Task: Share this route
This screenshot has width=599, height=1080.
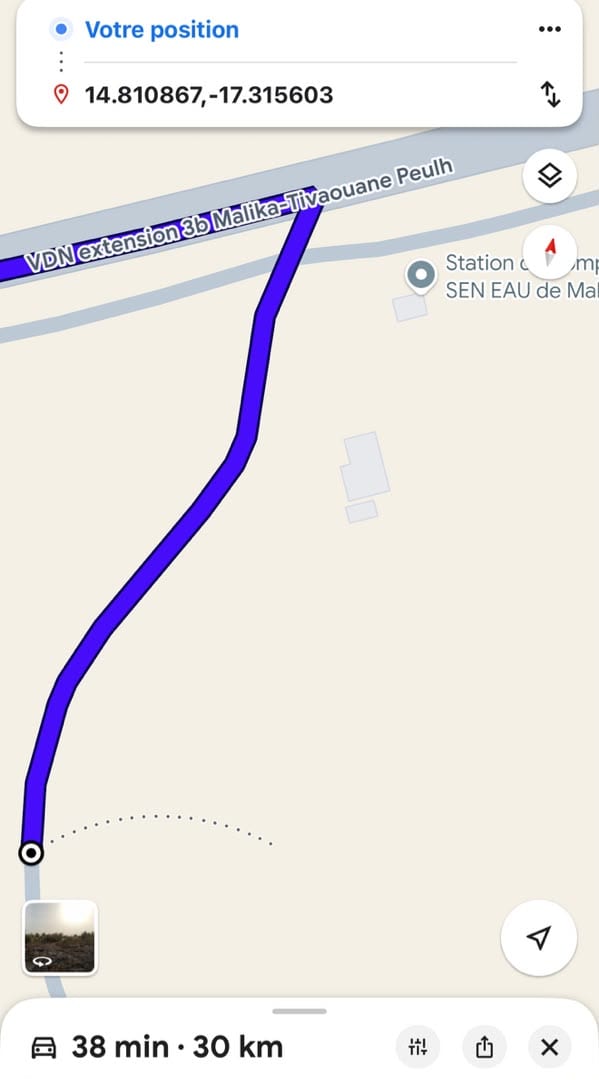Action: coord(484,1047)
